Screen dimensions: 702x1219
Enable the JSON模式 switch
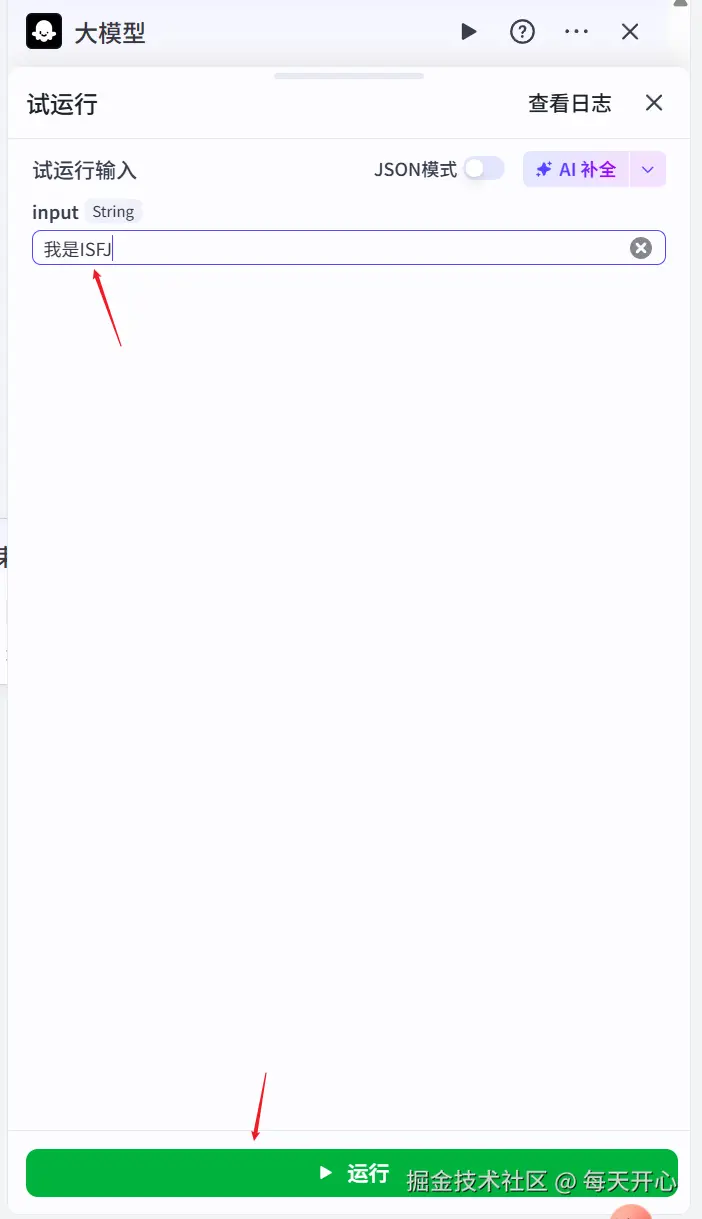coord(483,169)
